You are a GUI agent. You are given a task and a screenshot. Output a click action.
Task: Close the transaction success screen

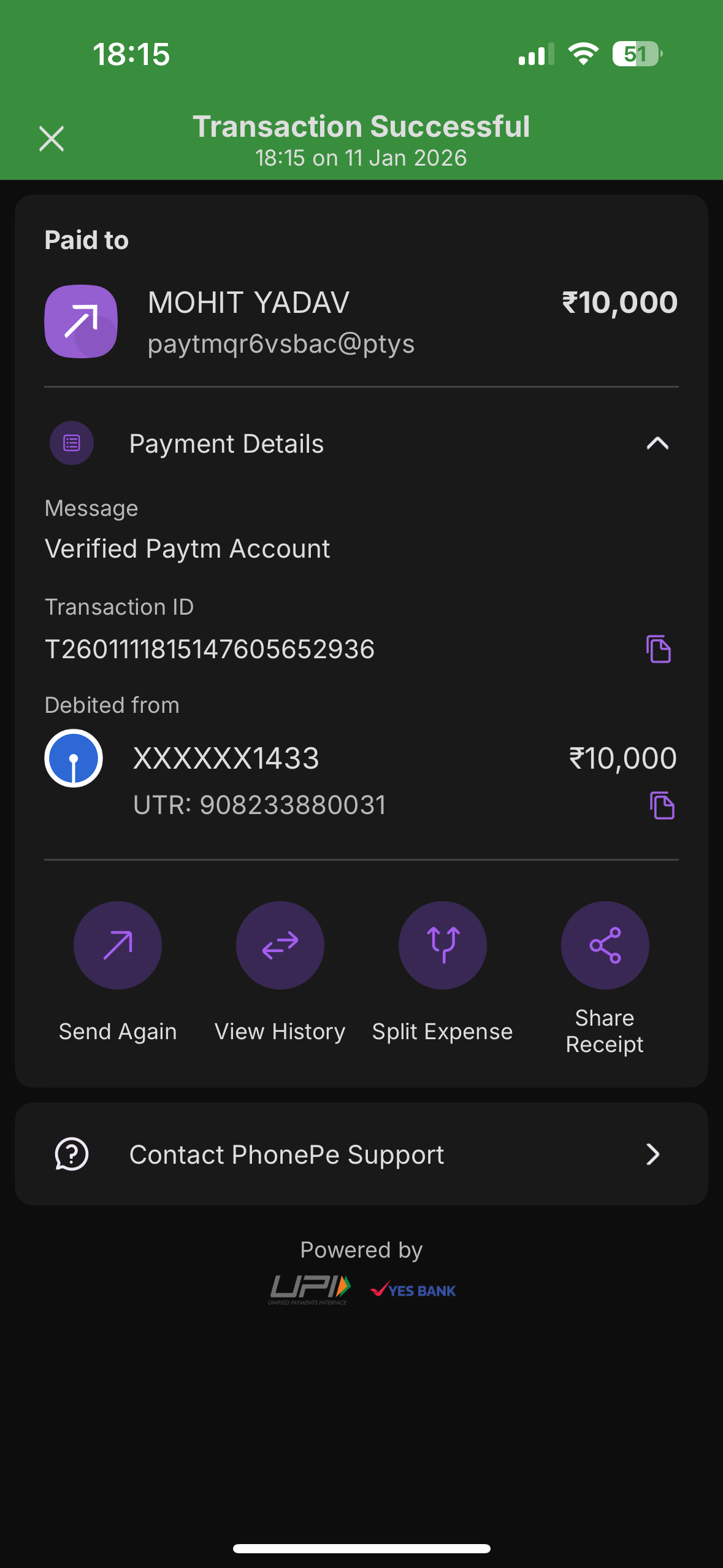coord(52,139)
